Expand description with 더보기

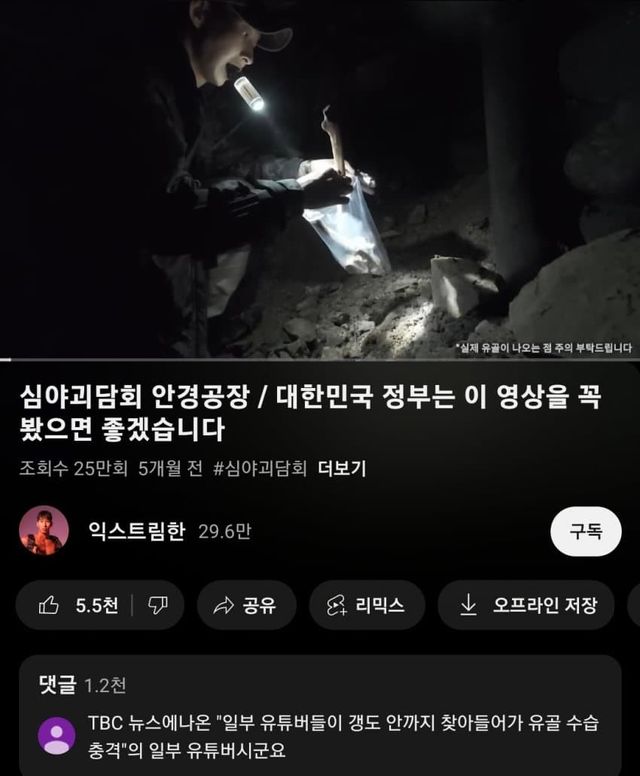click(x=341, y=468)
